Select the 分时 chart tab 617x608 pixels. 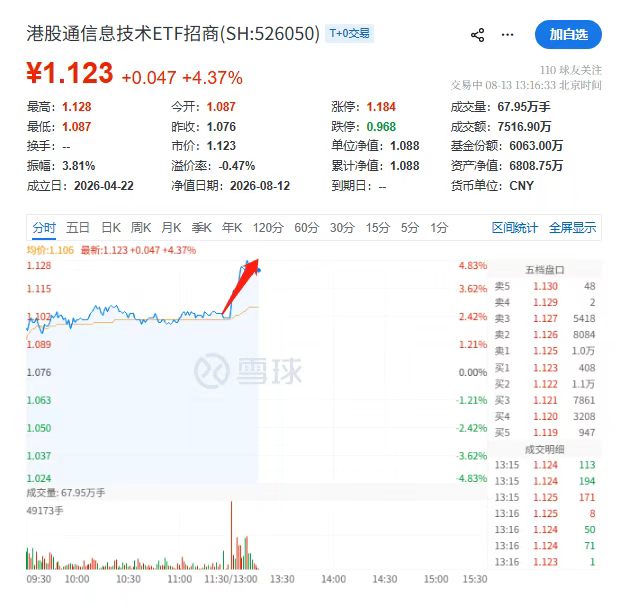tap(44, 227)
